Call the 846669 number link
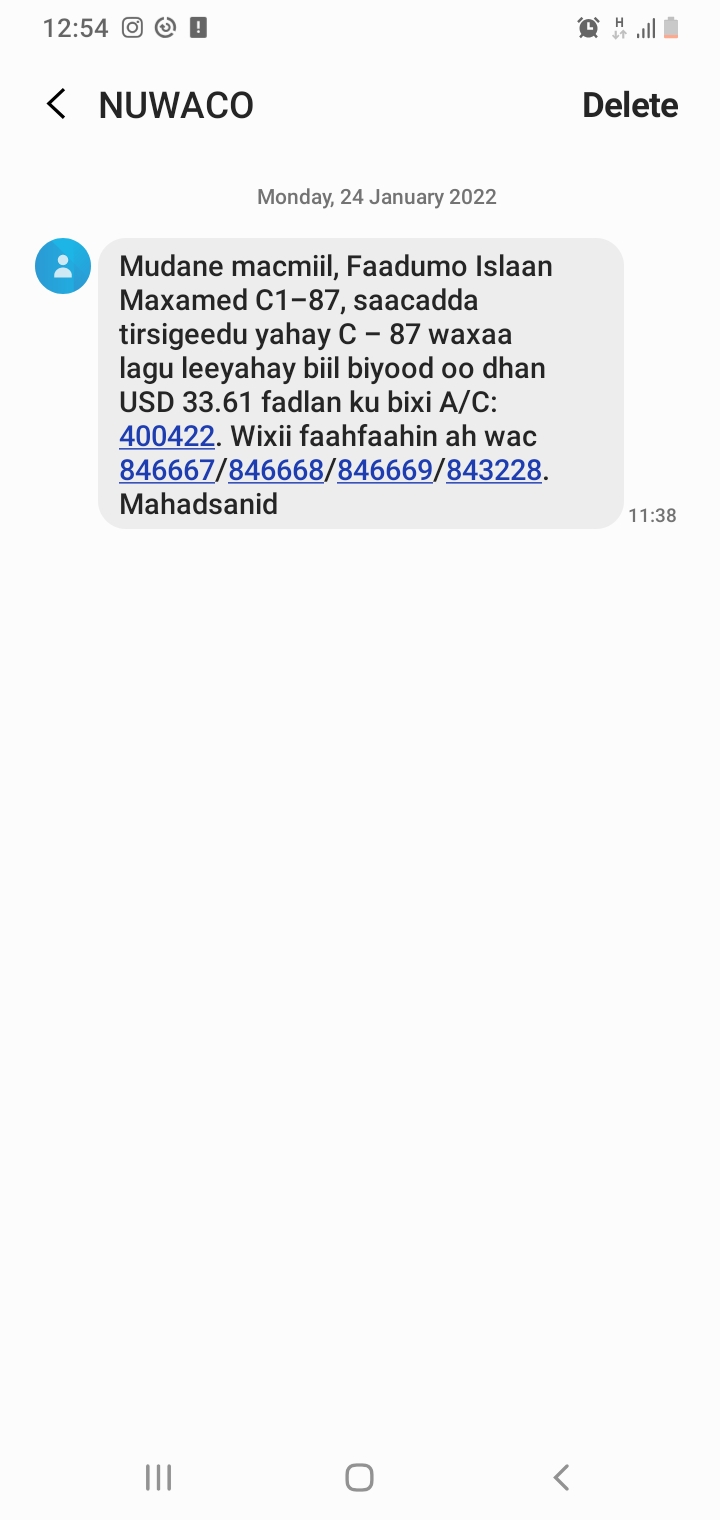This screenshot has width=720, height=1520. coord(385,470)
